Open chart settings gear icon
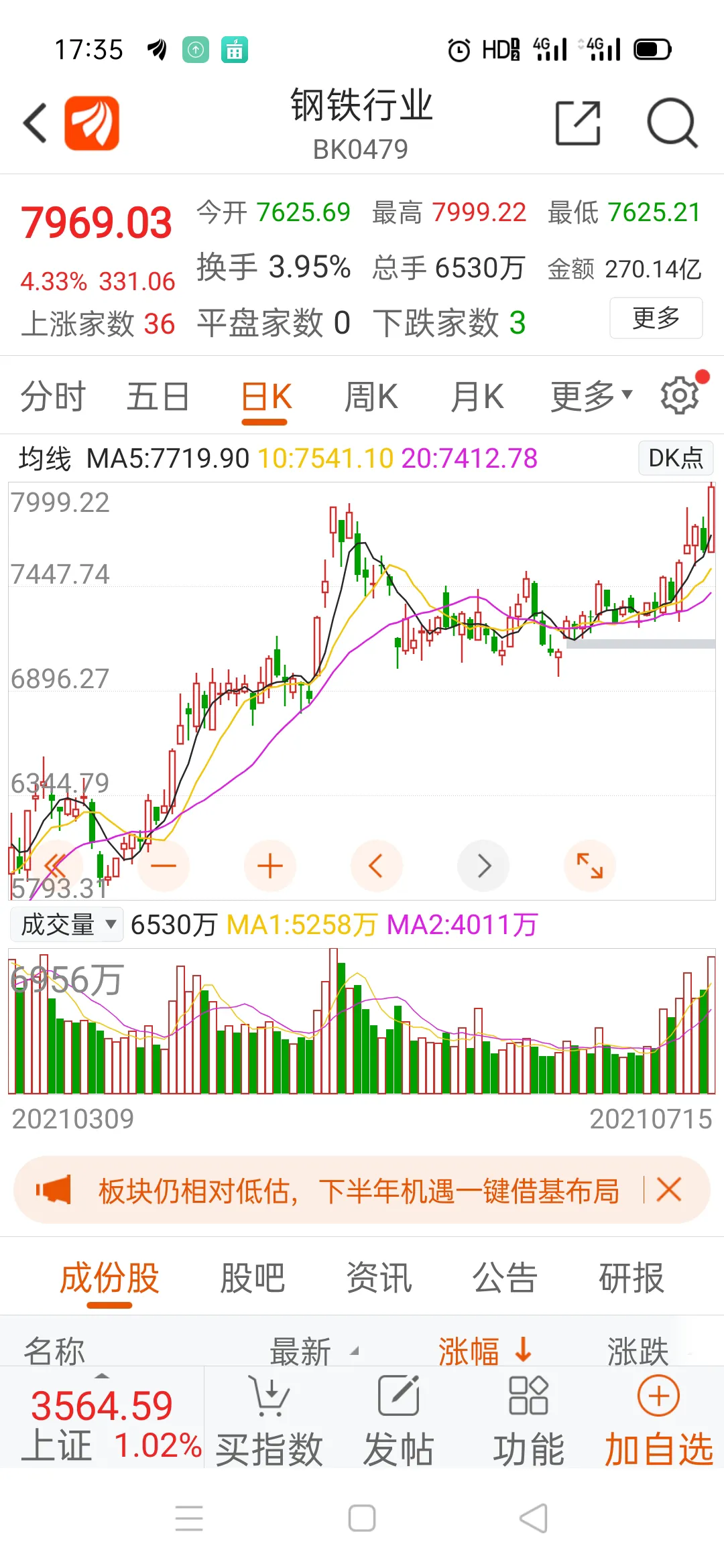This screenshot has width=724, height=1568. click(680, 395)
